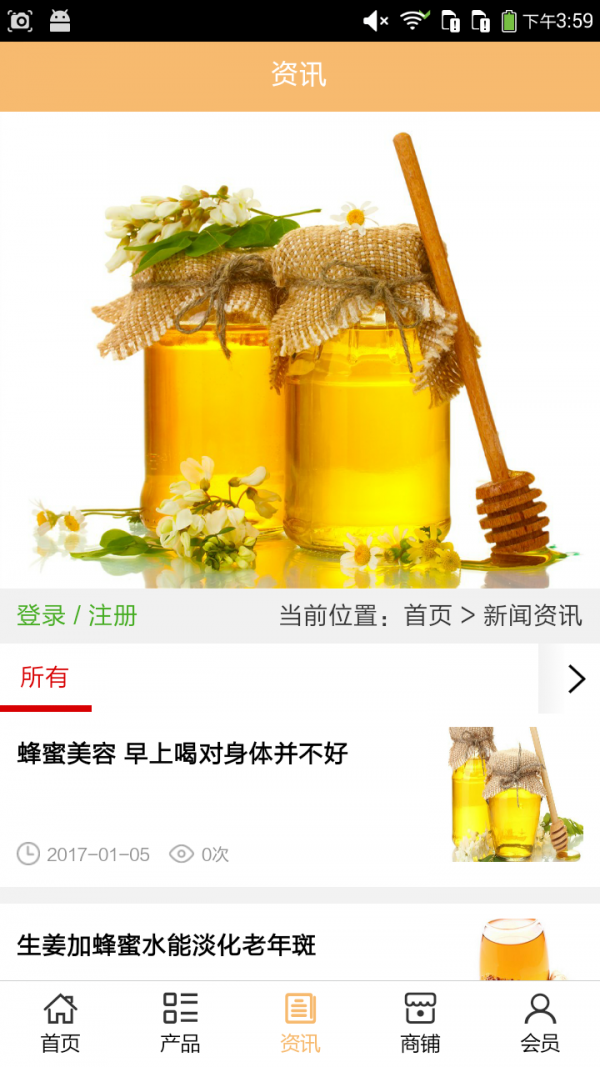Tap the 登录 / 注册 link
Viewport: 600px width, 1067px height.
pyautogui.click(x=77, y=616)
